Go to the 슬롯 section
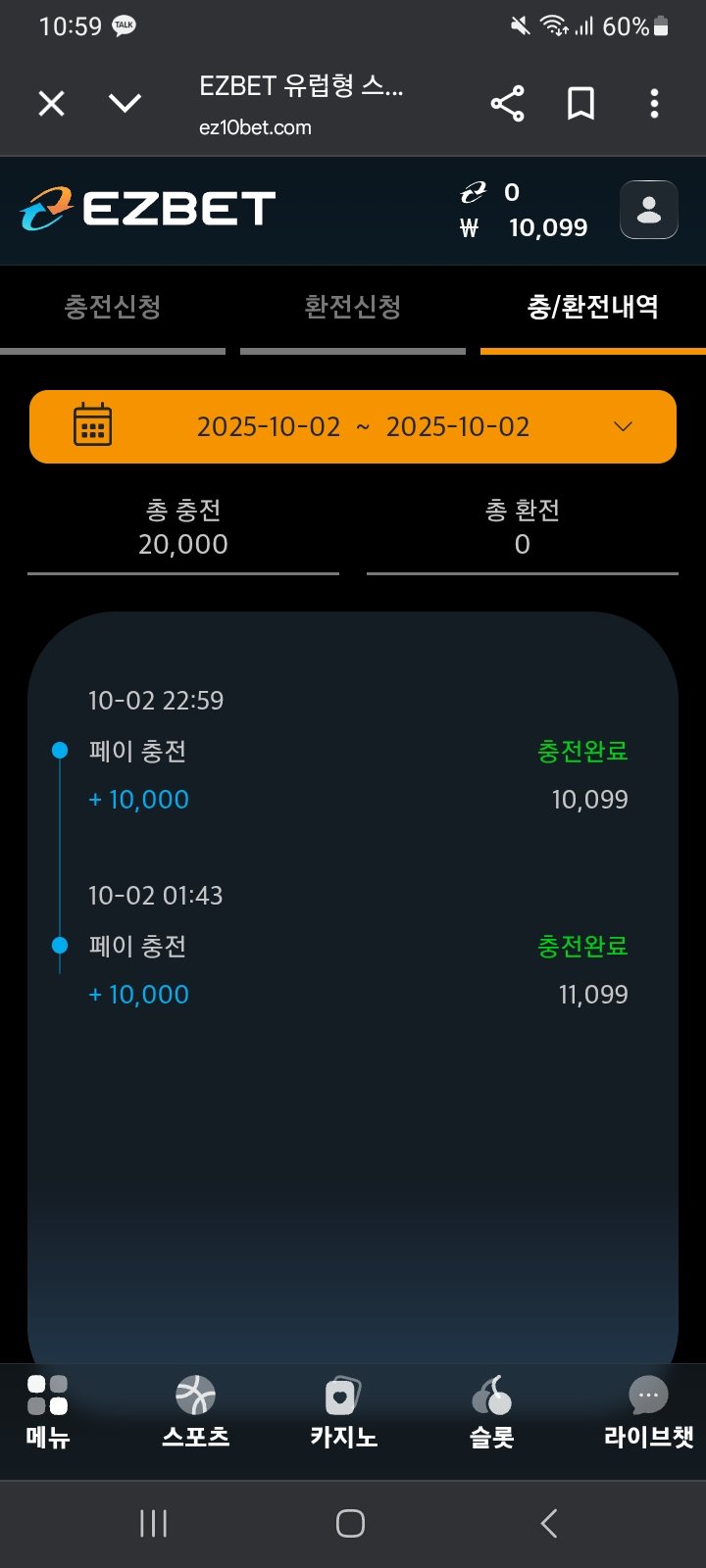 tap(491, 1412)
